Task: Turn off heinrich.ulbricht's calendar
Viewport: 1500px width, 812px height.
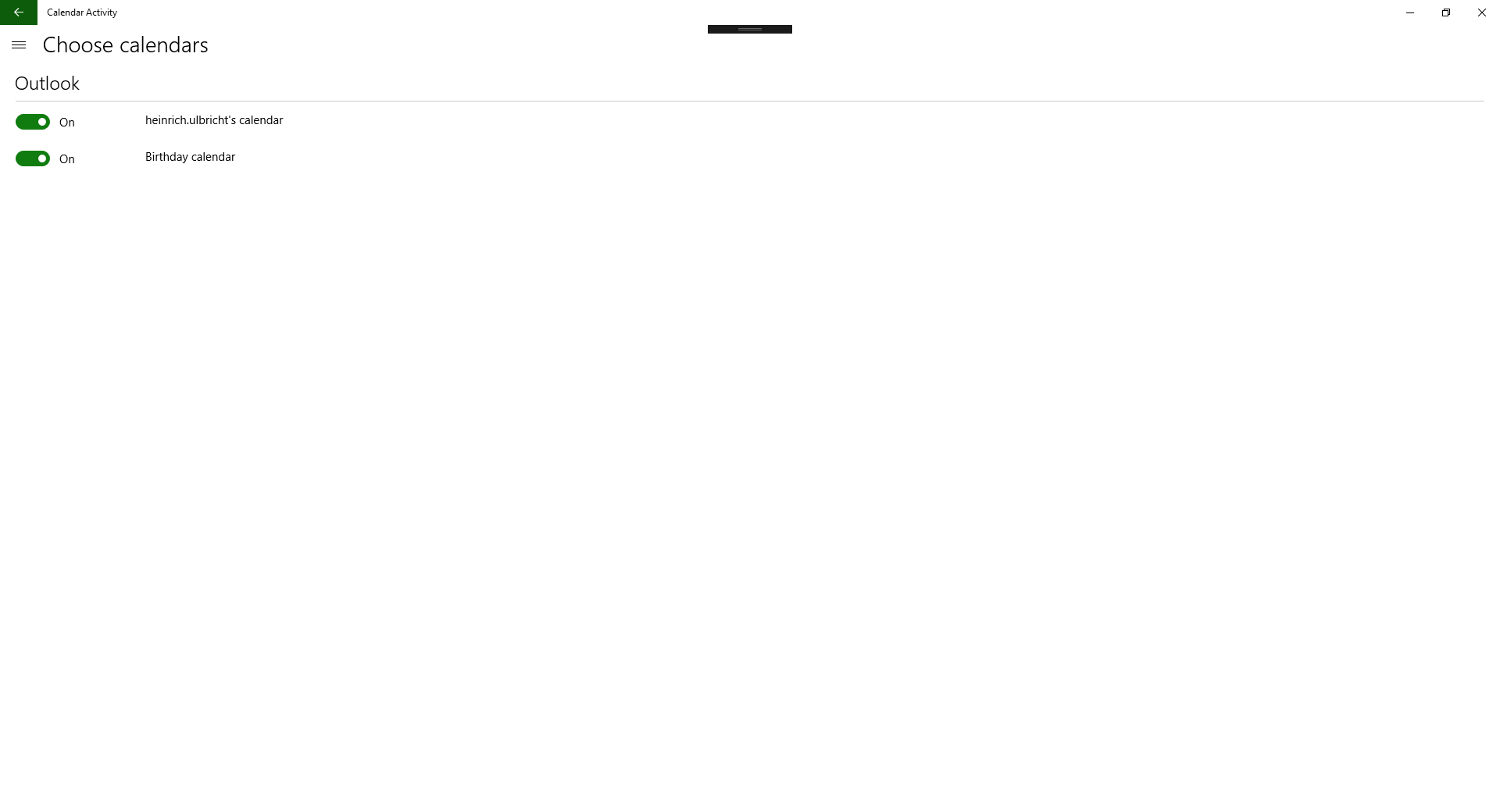Action: [x=33, y=122]
